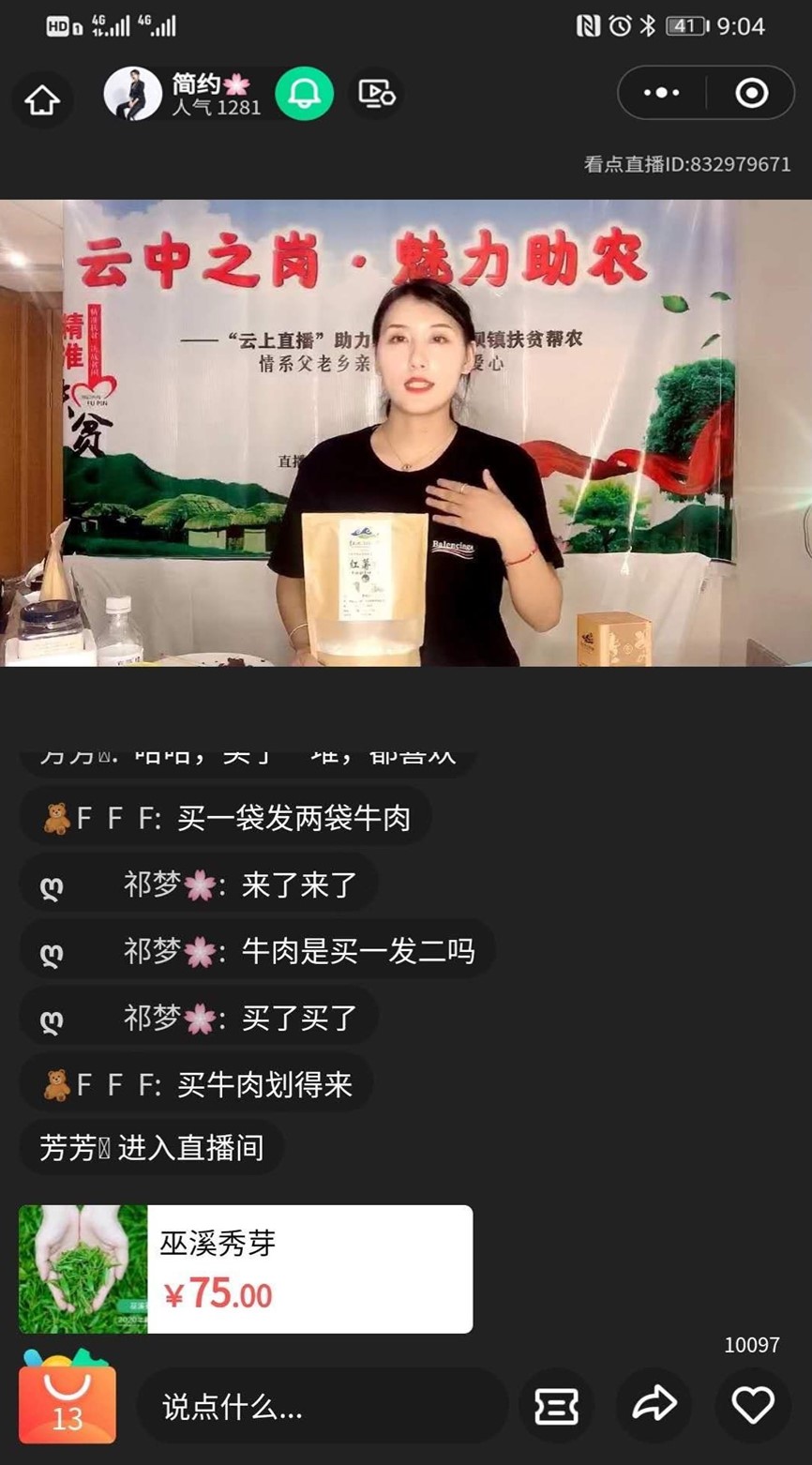Open the three-dot more menu
This screenshot has width=812, height=1465.
662,93
